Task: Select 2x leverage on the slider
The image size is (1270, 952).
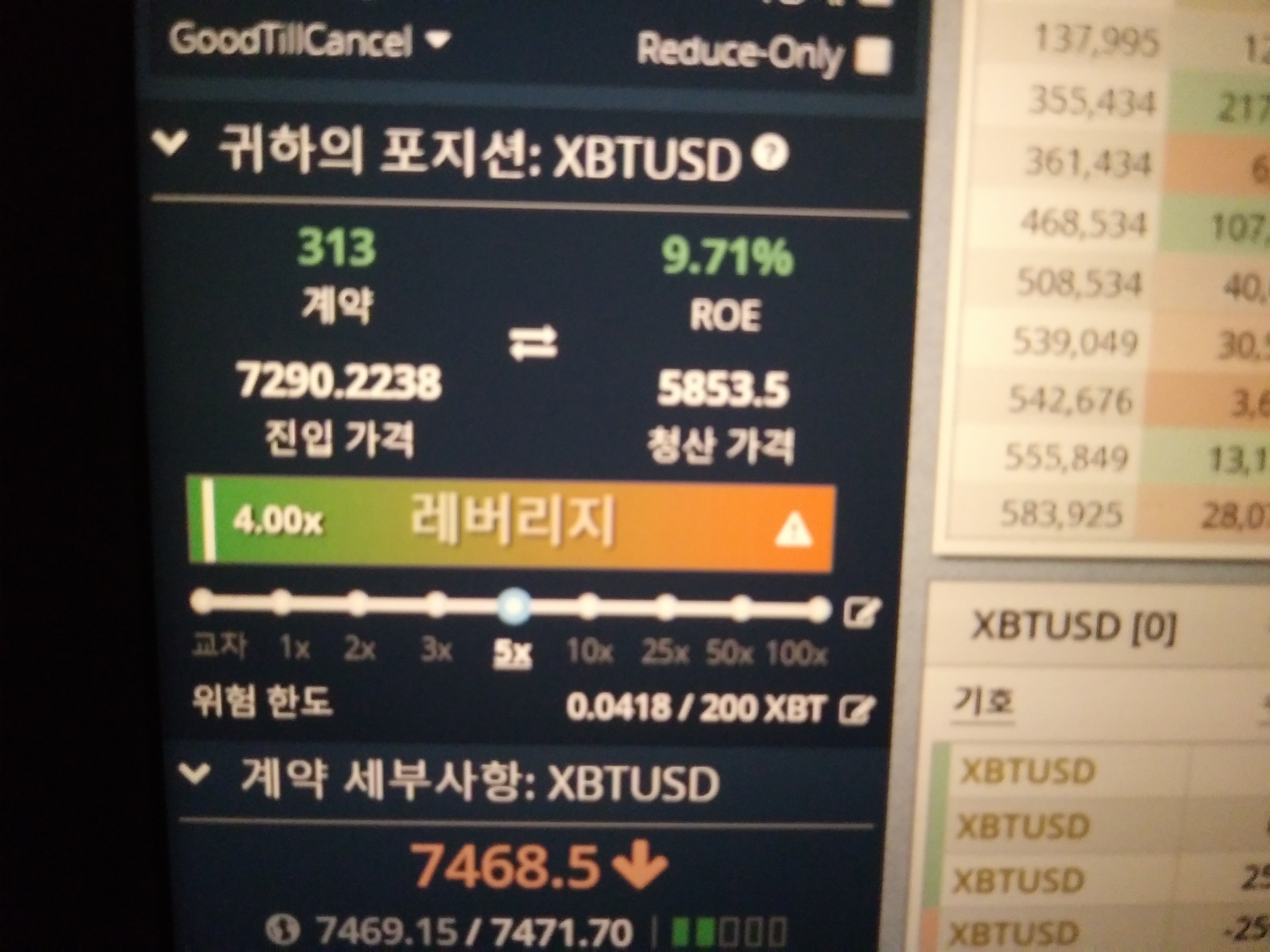Action: pyautogui.click(x=358, y=603)
